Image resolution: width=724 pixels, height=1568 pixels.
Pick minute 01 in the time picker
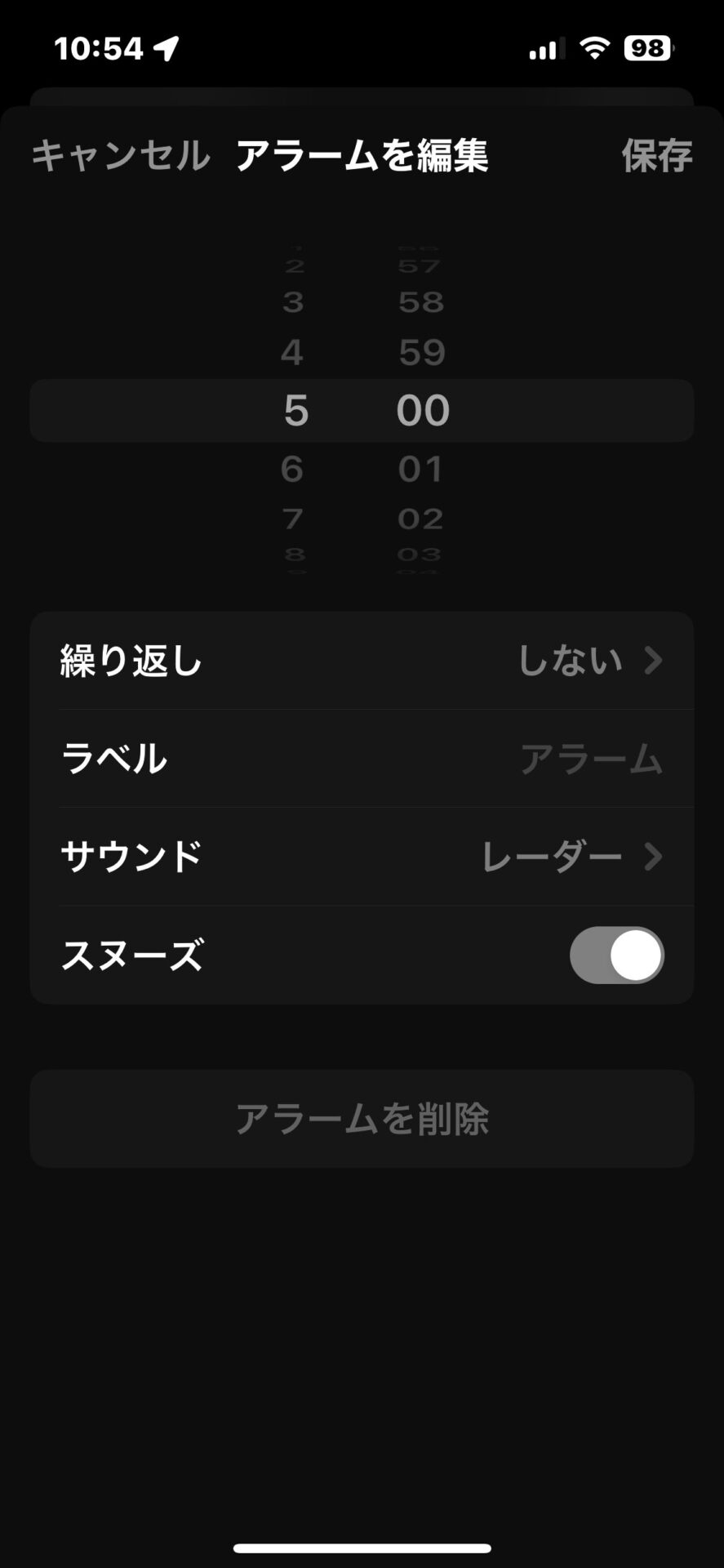(421, 469)
